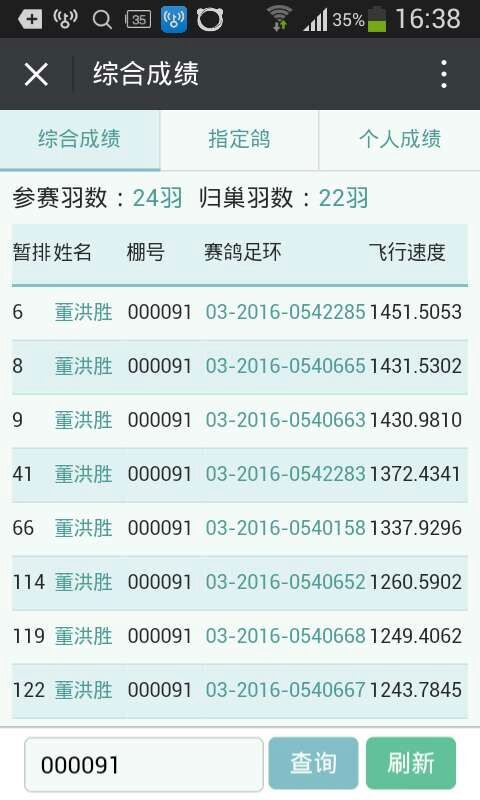Open ring number 03-2016-0542283
480x800 pixels.
point(285,474)
